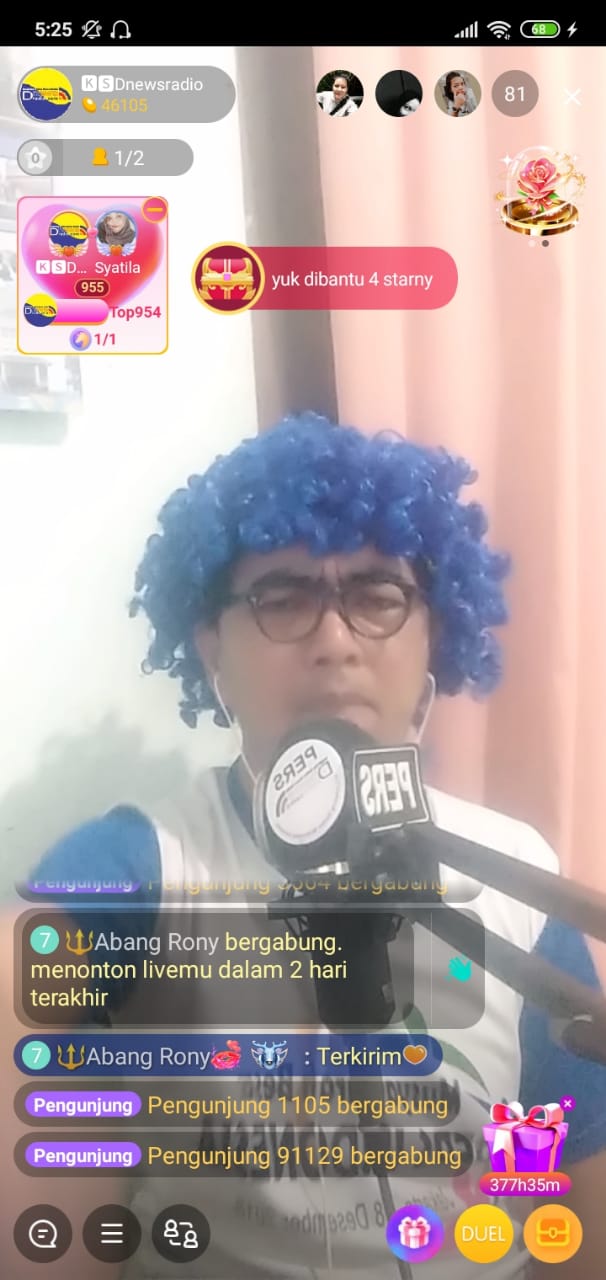Wave to Abang Rony who joined
The width and height of the screenshot is (606, 1280).
coord(458,969)
